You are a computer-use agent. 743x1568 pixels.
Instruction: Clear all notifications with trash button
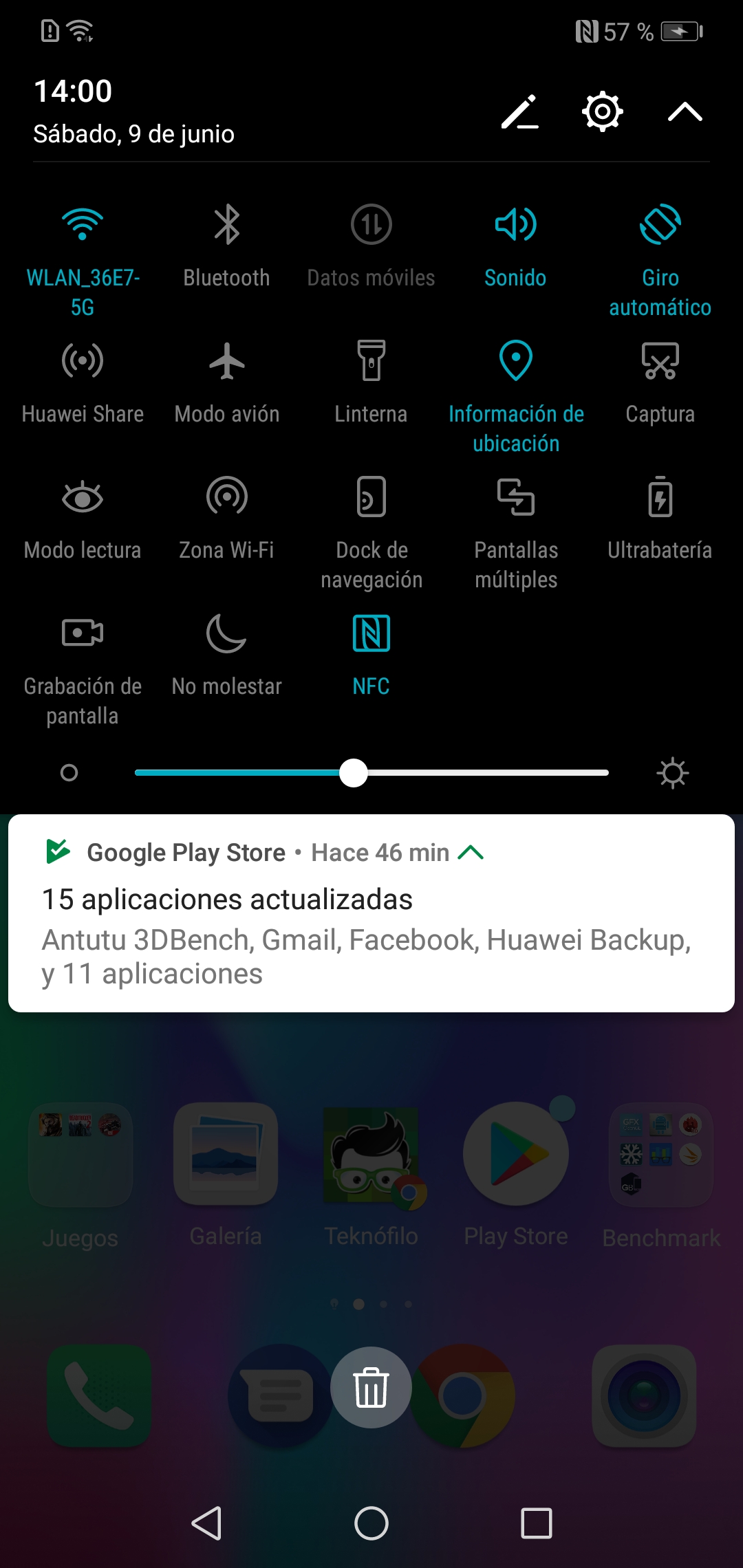pyautogui.click(x=371, y=1387)
